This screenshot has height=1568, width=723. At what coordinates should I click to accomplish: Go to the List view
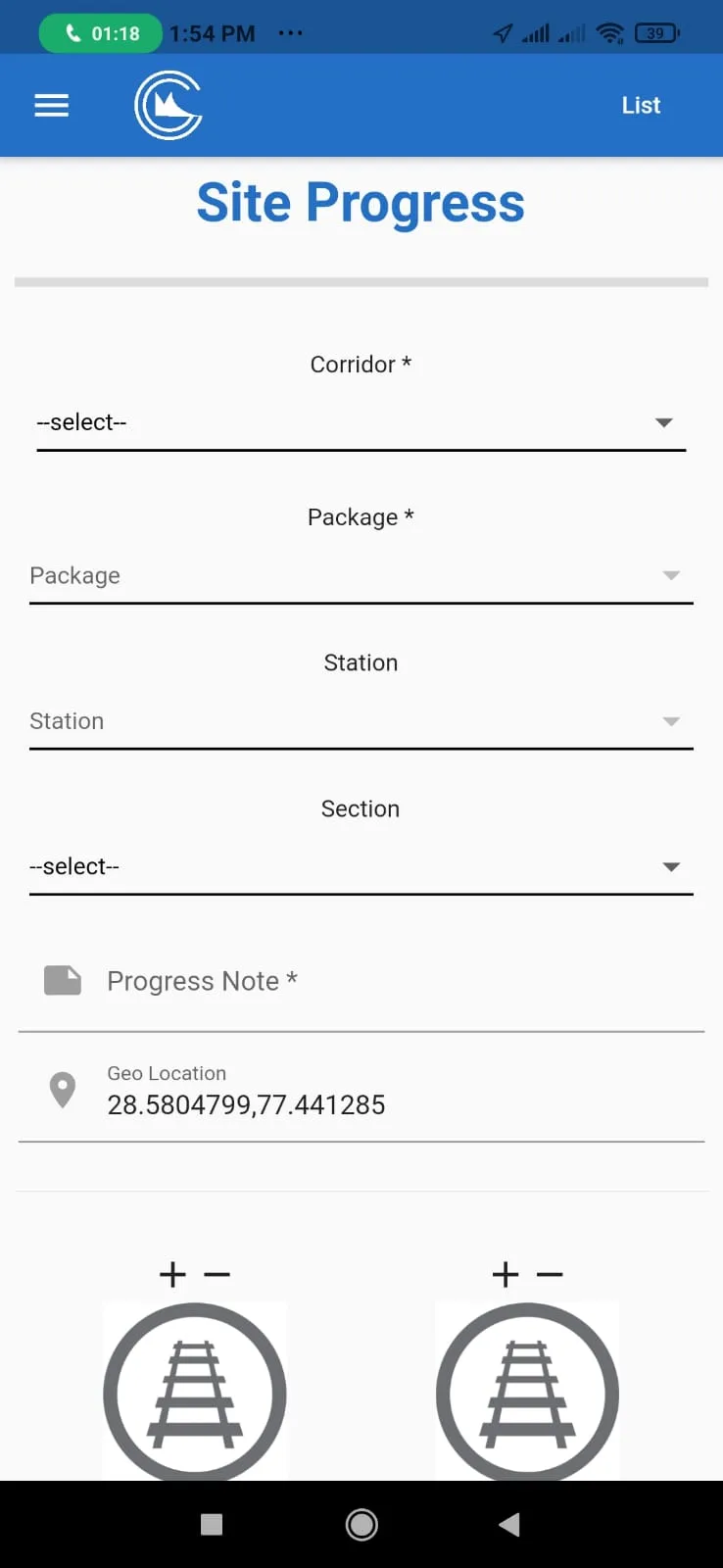[641, 105]
